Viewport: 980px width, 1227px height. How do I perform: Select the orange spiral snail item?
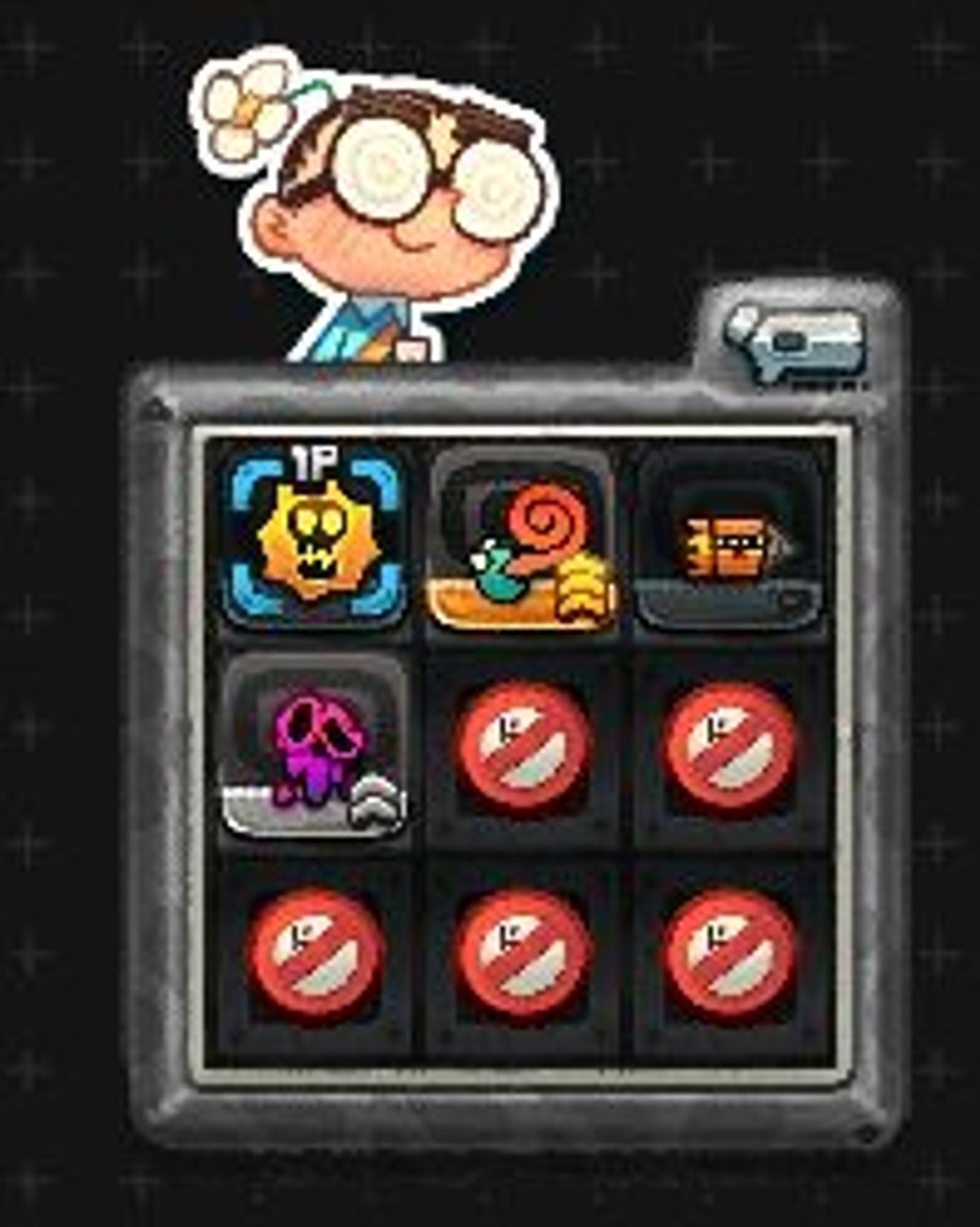tap(522, 540)
